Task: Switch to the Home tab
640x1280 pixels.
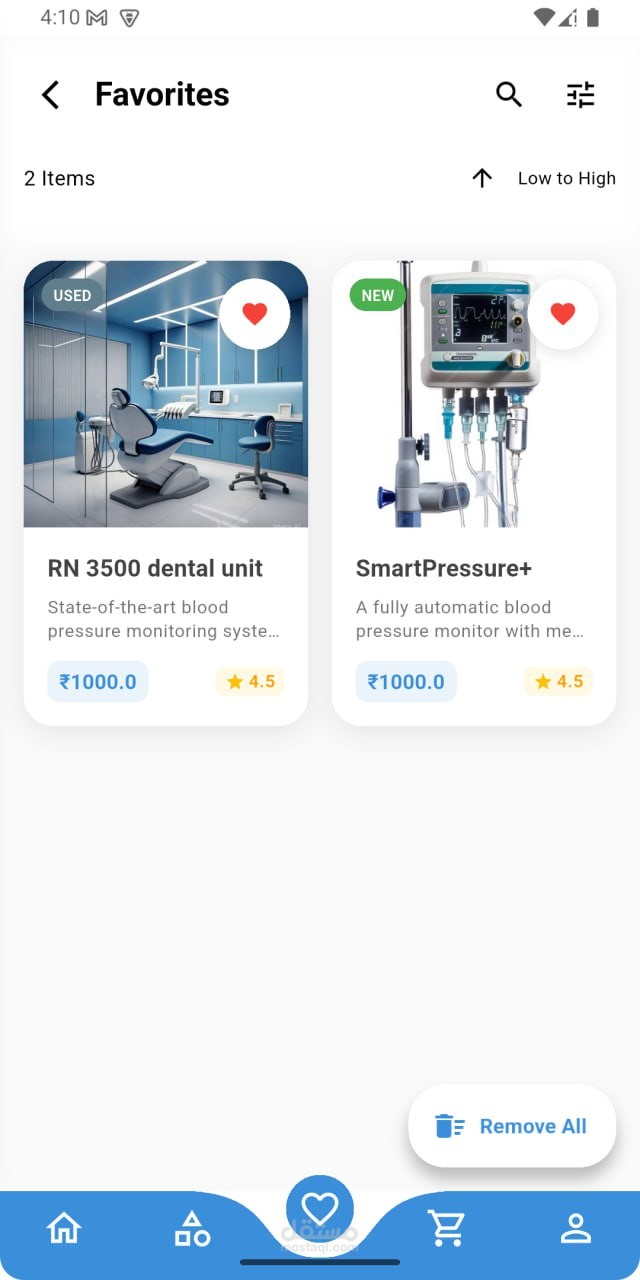Action: click(64, 1228)
